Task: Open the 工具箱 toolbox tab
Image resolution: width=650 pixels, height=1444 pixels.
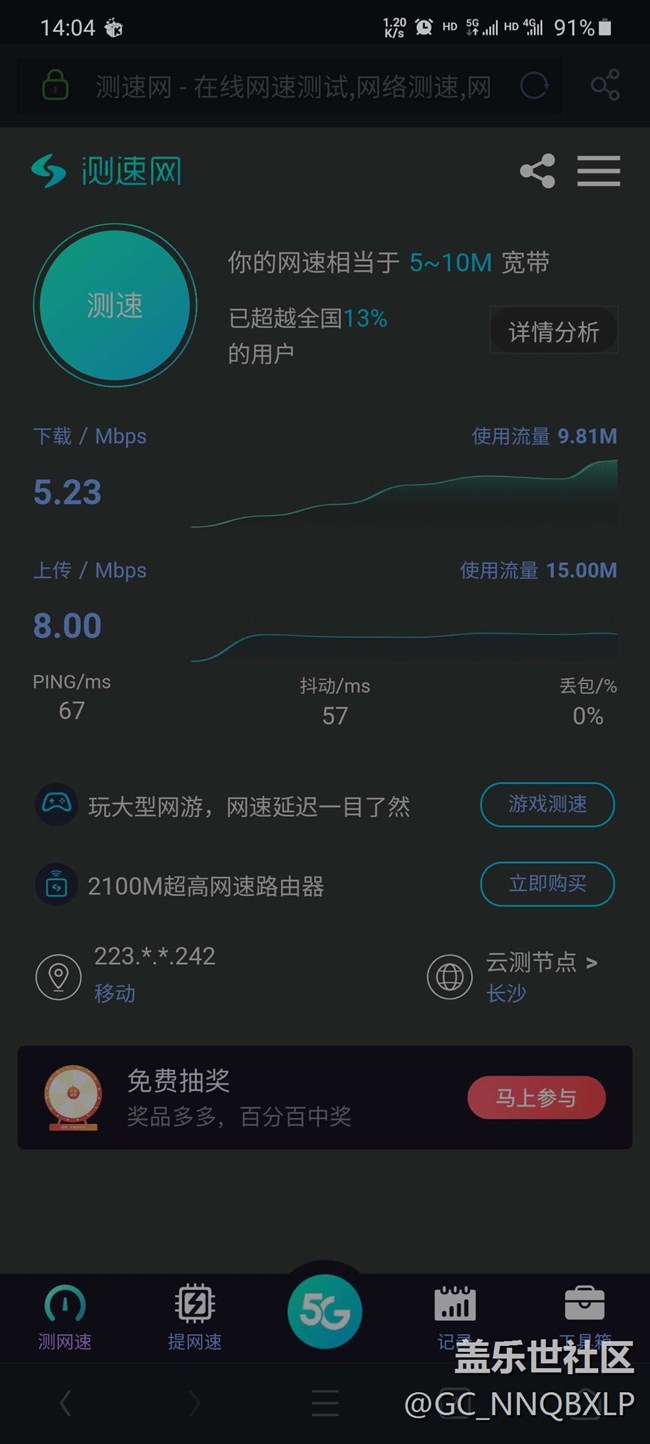Action: 585,1318
